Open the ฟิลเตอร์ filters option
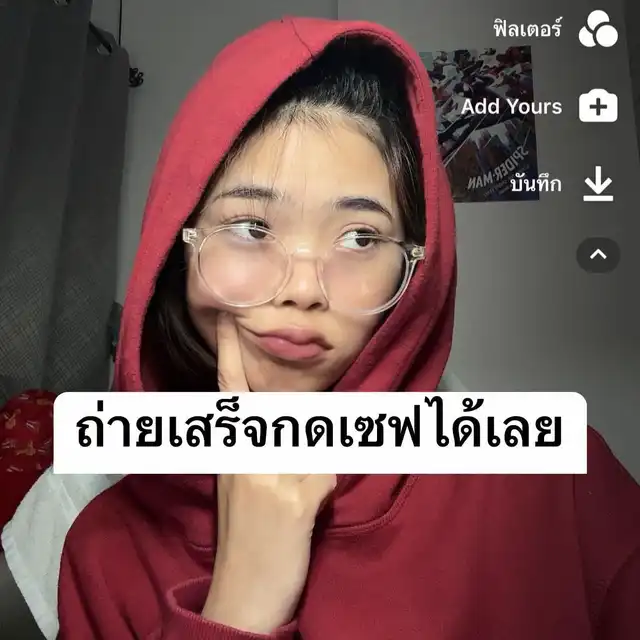Screen dimensions: 640x640 point(598,30)
